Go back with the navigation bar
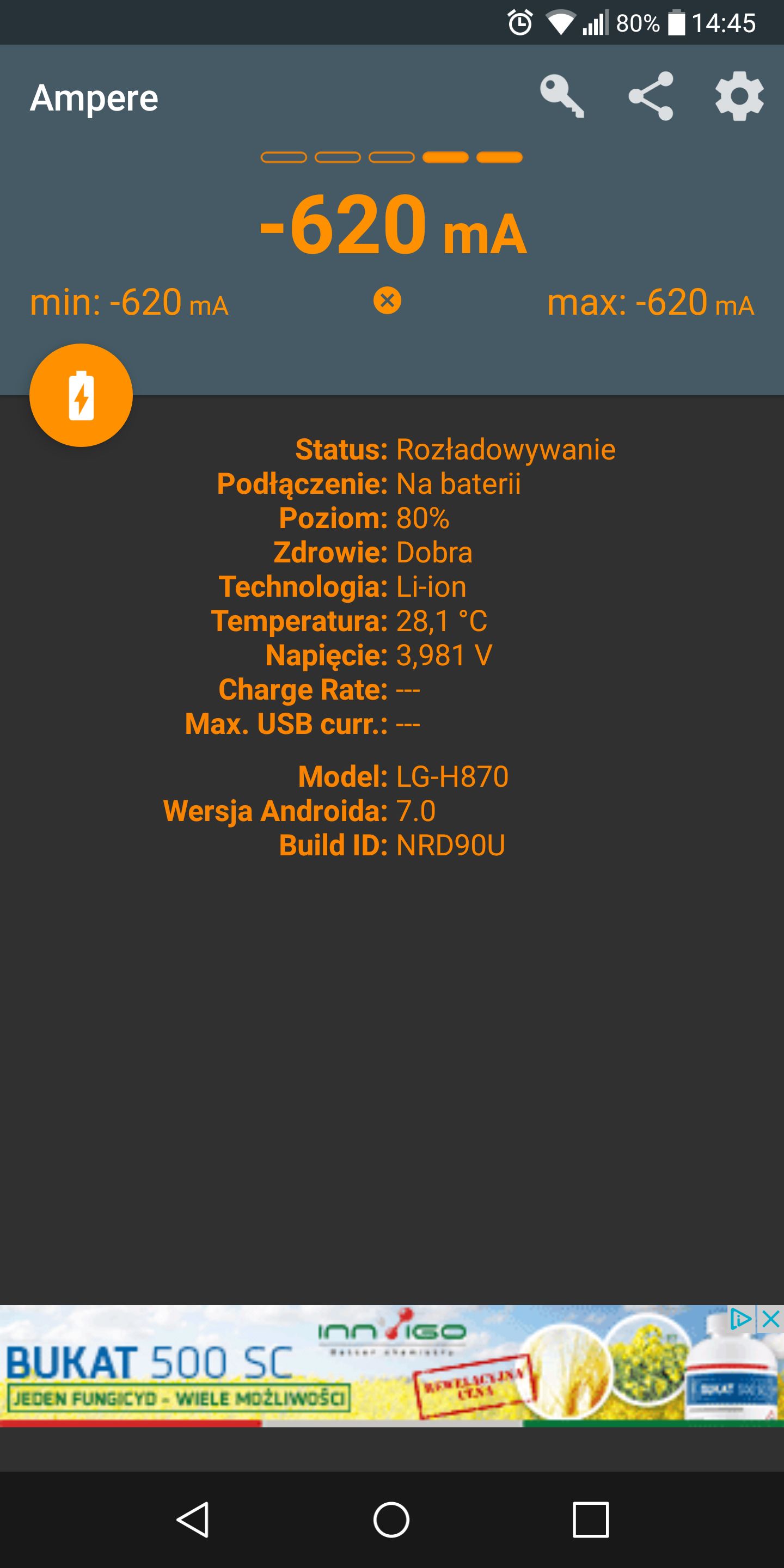 pyautogui.click(x=194, y=1520)
